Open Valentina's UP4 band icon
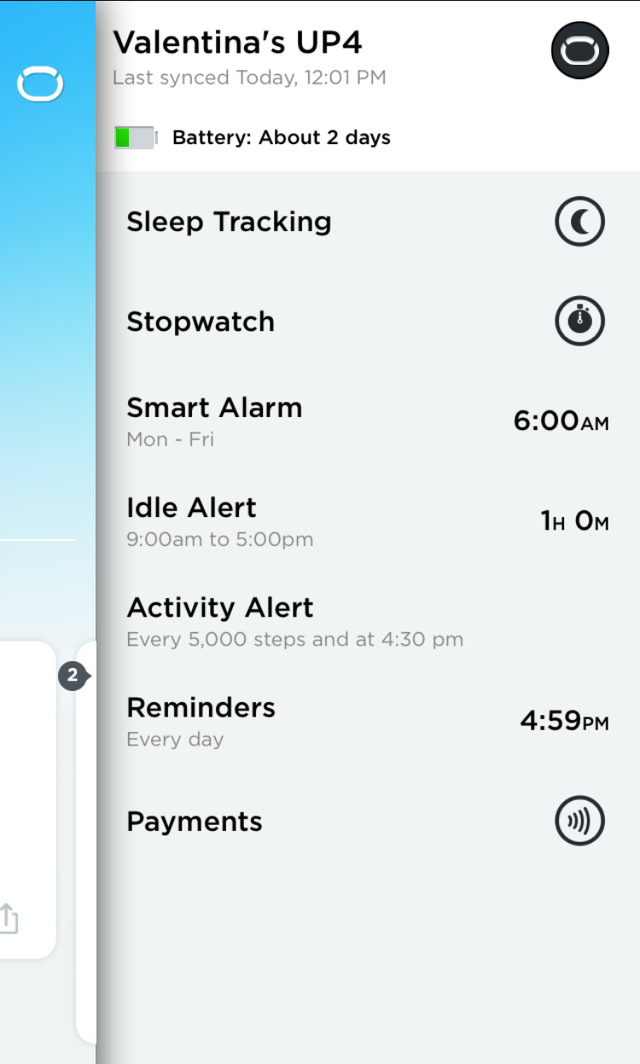This screenshot has width=640, height=1064. [579, 50]
